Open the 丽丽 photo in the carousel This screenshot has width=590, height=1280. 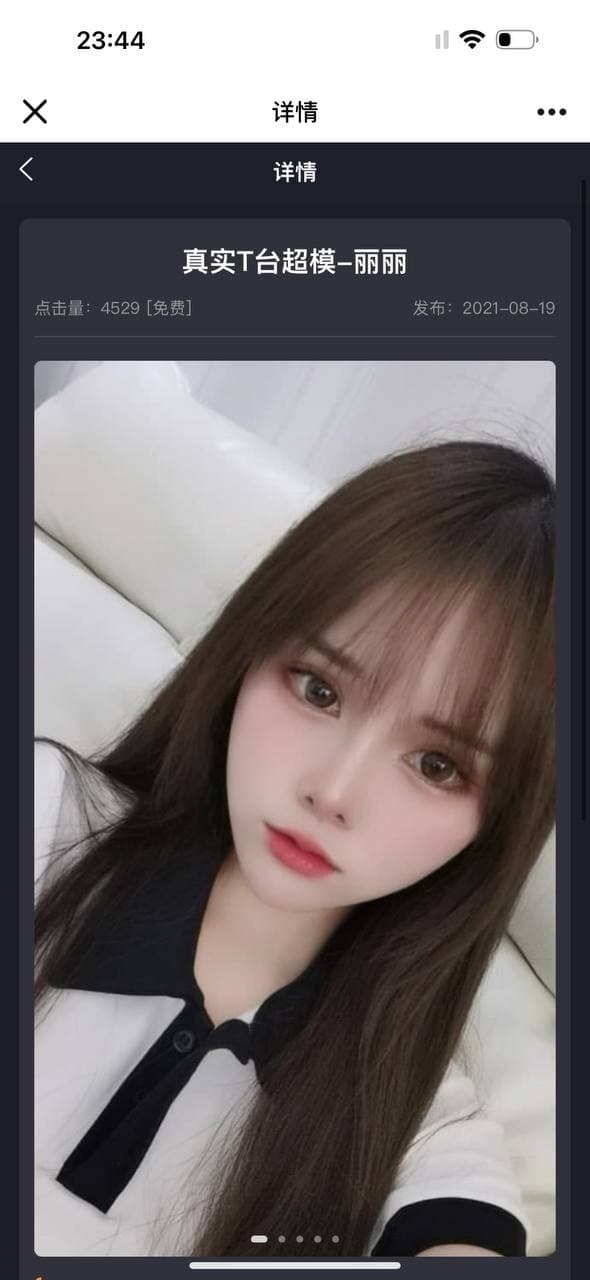(x=295, y=808)
